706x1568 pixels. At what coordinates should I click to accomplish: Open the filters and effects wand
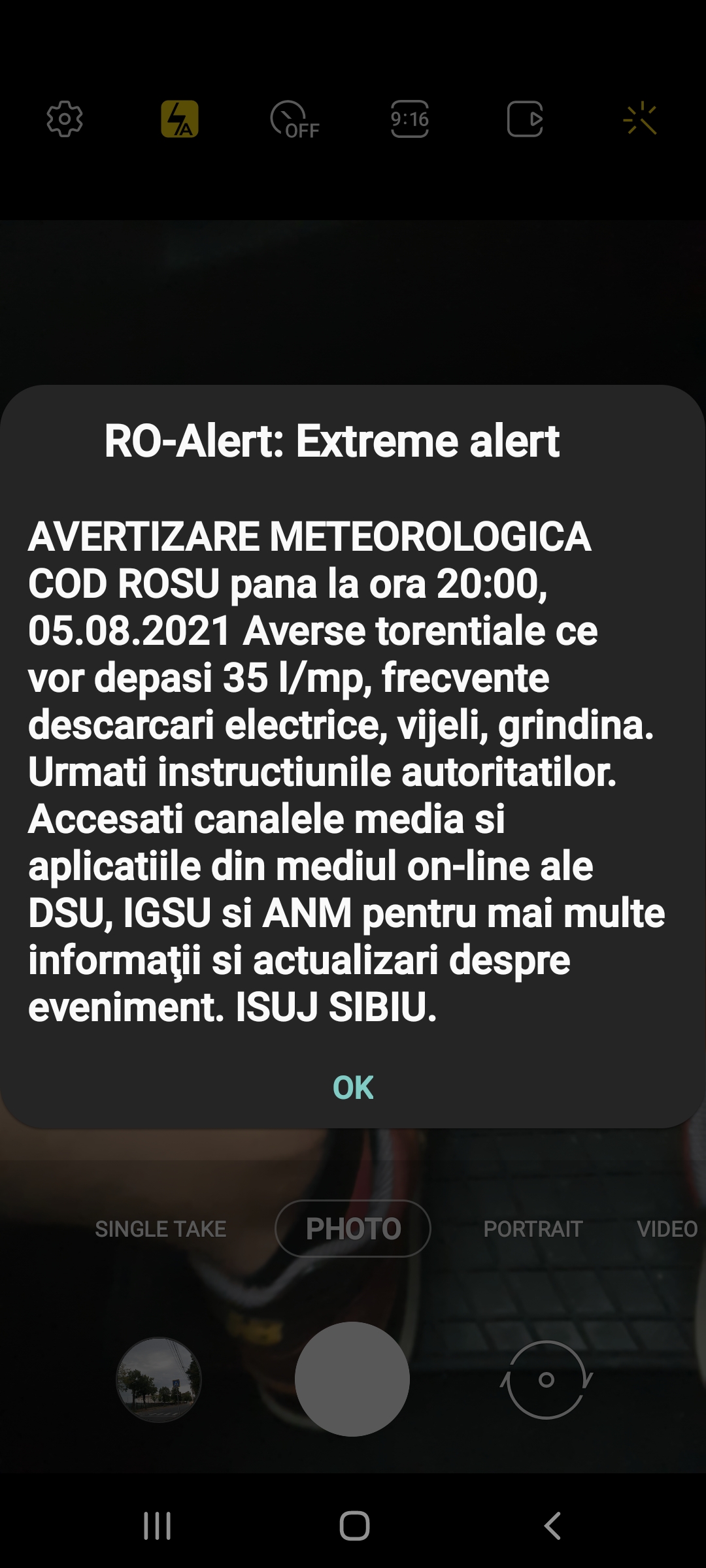(x=640, y=119)
